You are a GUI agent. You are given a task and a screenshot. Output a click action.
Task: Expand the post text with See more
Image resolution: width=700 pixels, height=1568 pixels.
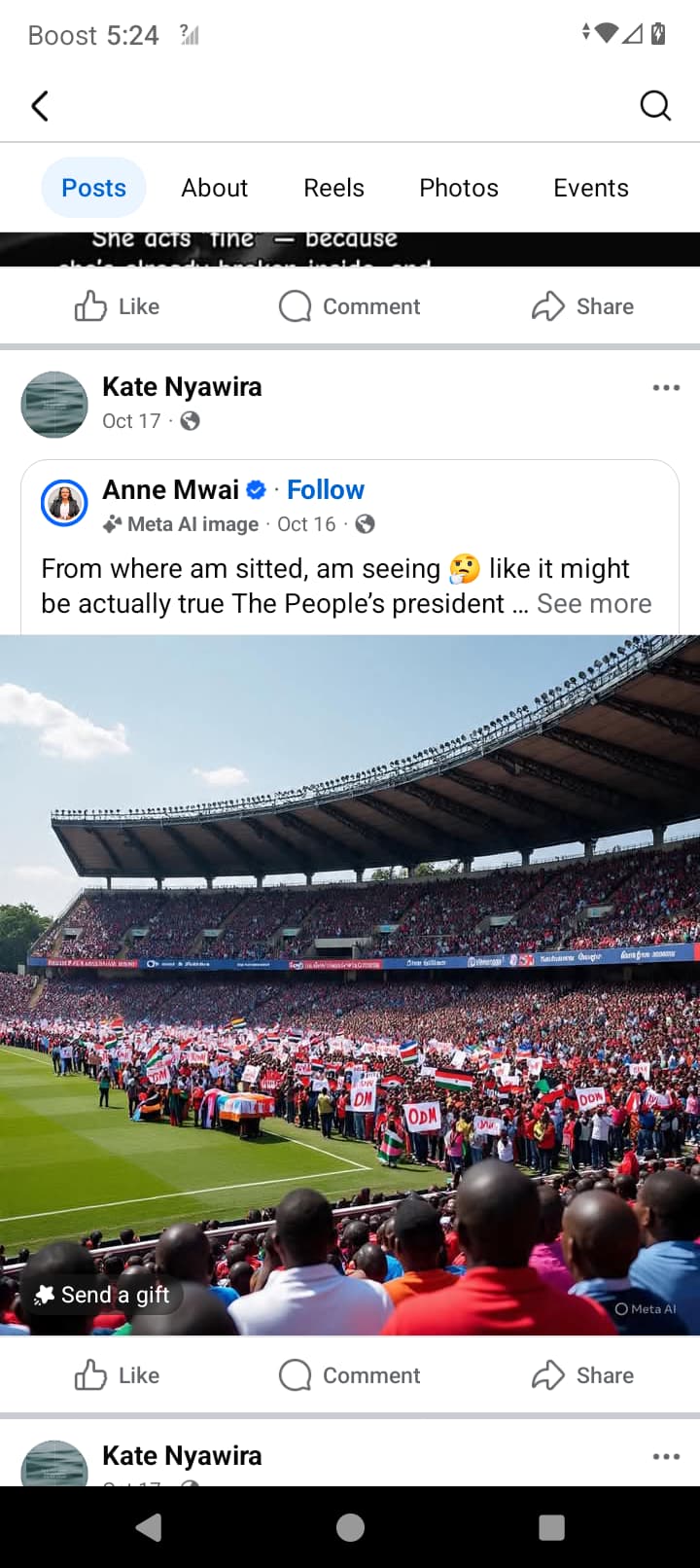coord(594,603)
